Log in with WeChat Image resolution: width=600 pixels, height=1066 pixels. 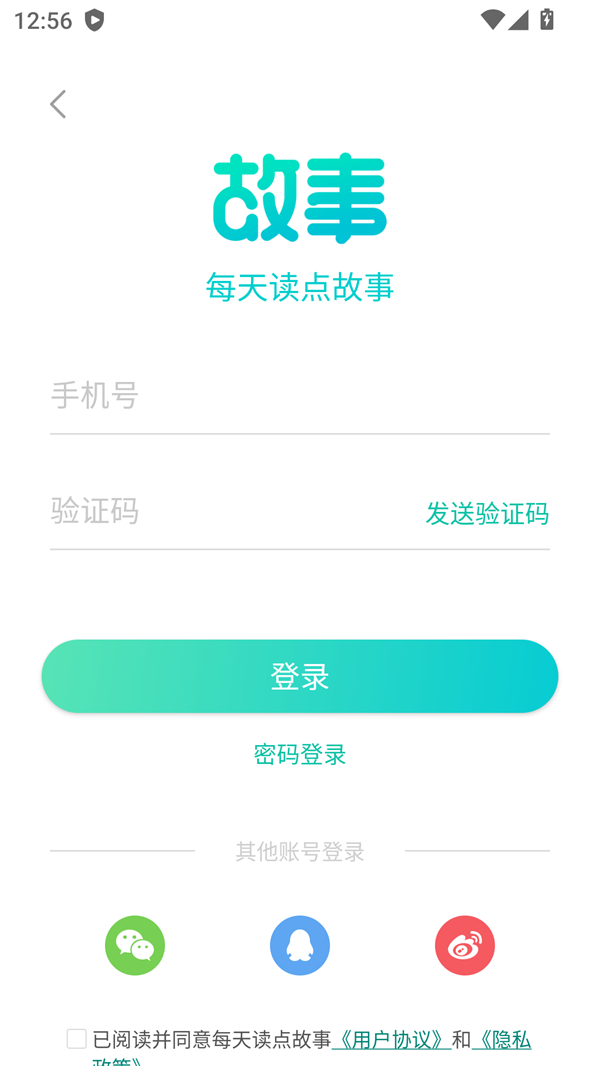click(x=135, y=945)
